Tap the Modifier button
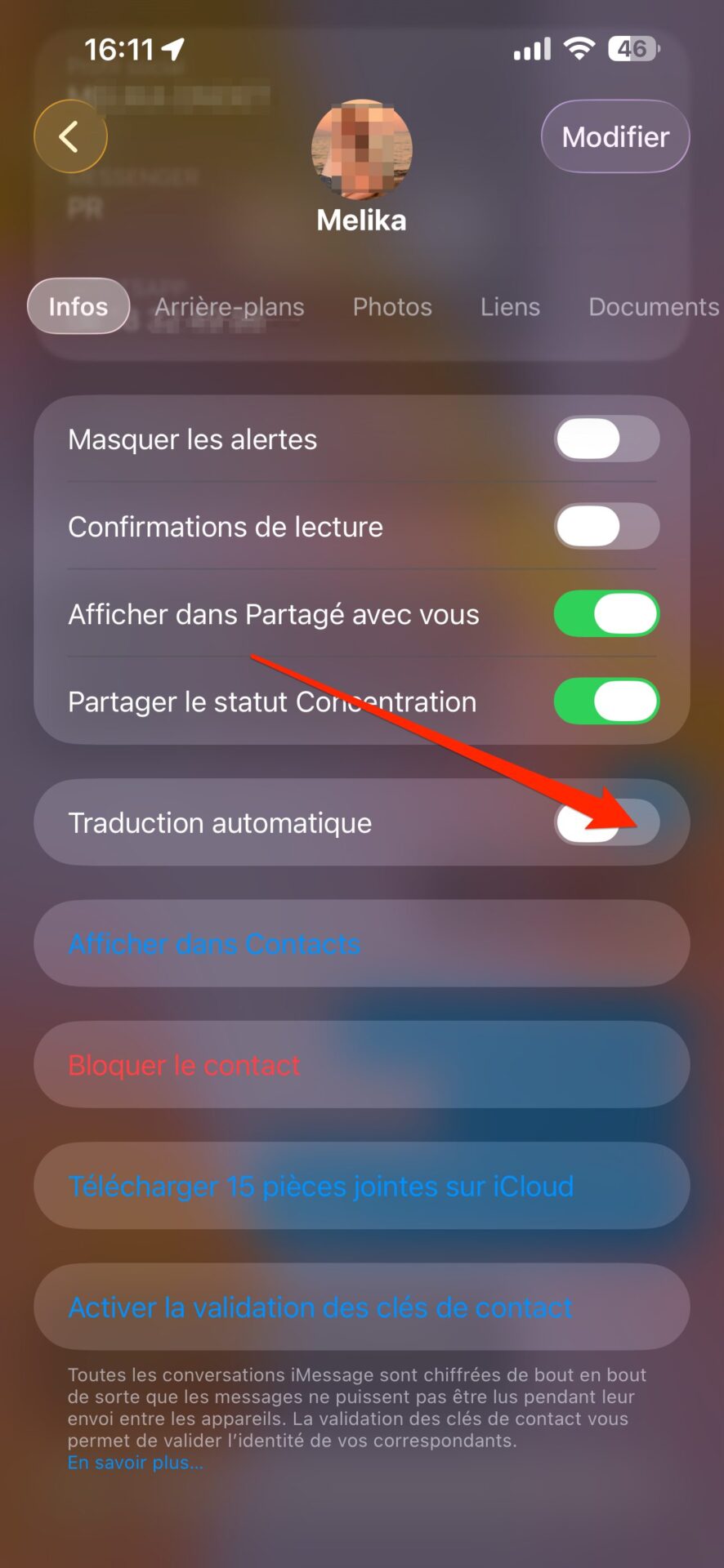The image size is (724, 1568). pyautogui.click(x=615, y=136)
